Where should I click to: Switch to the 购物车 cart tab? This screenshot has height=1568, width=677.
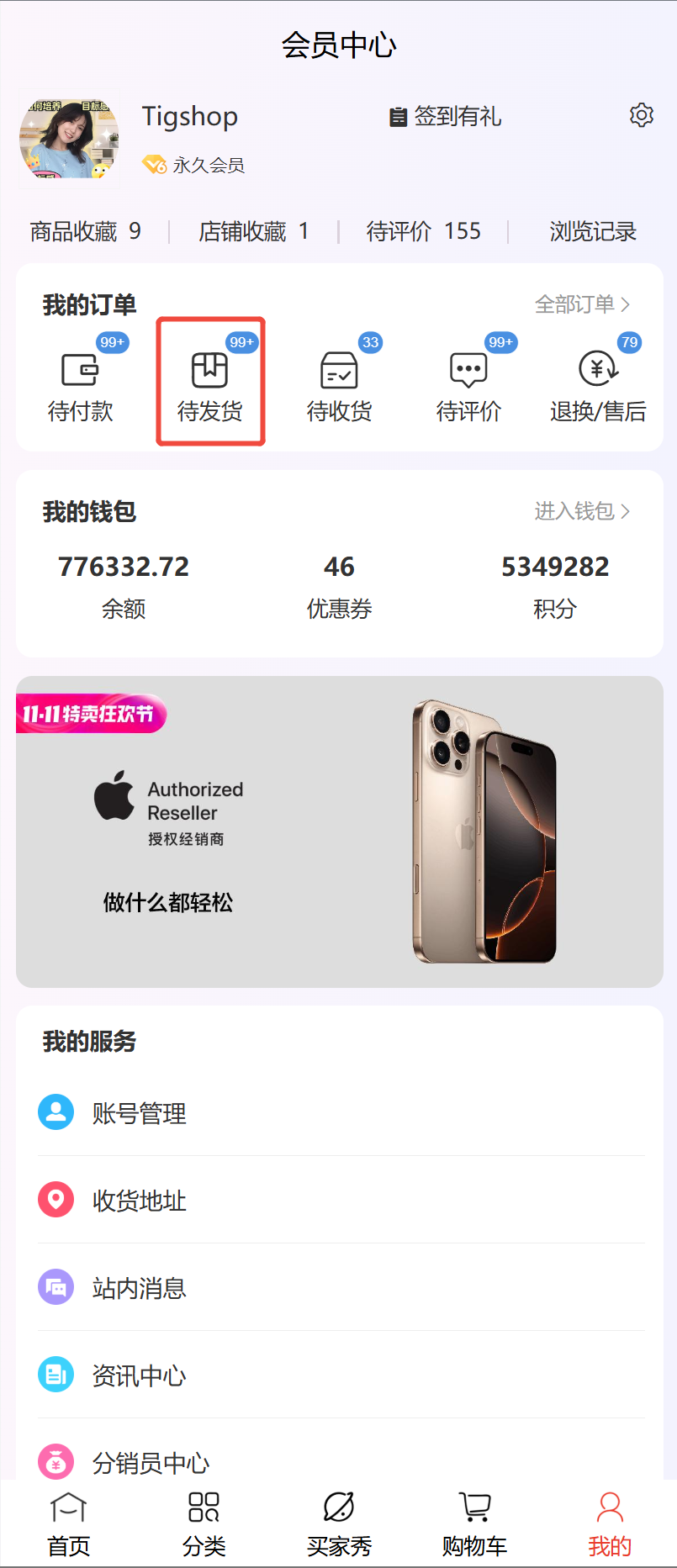pyautogui.click(x=474, y=1523)
